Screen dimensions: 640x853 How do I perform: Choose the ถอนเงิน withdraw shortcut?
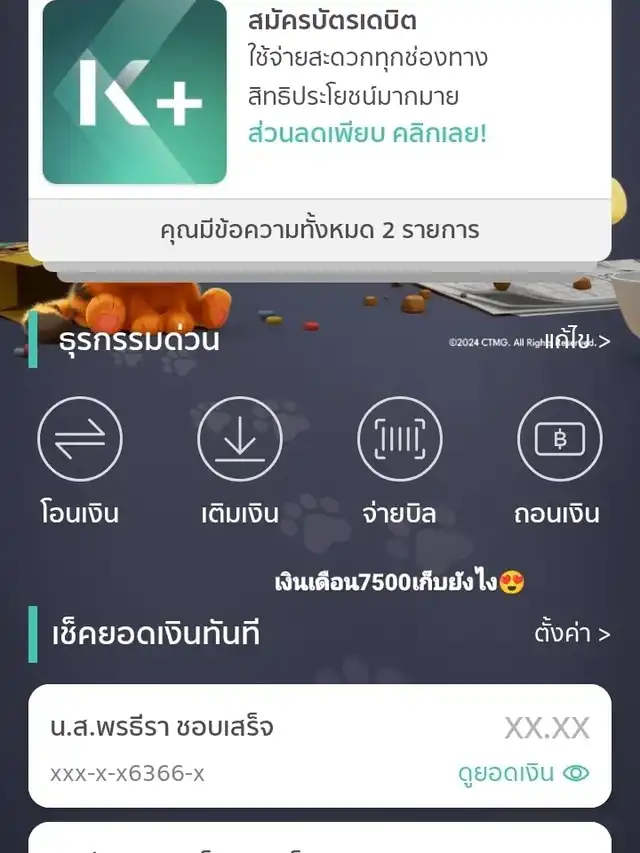pyautogui.click(x=559, y=440)
